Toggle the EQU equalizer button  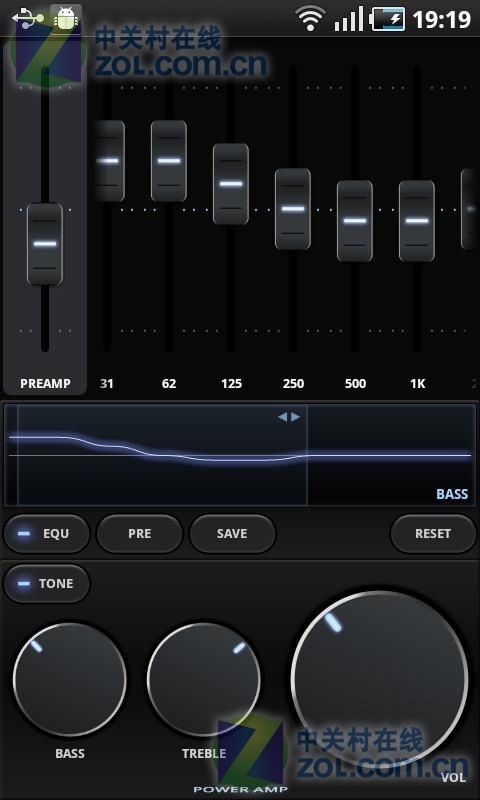46,534
